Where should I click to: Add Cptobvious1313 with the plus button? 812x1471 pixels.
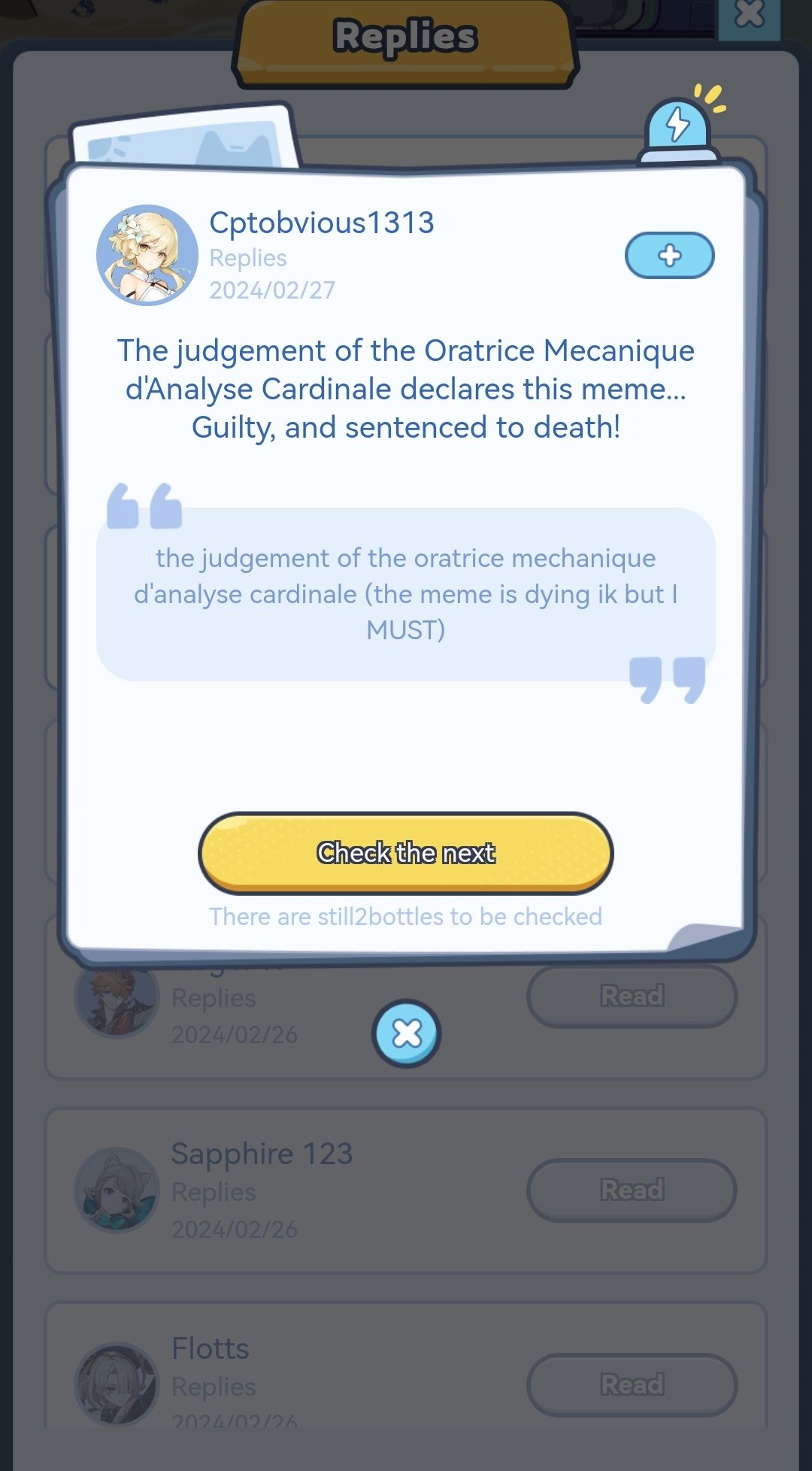pyautogui.click(x=669, y=256)
